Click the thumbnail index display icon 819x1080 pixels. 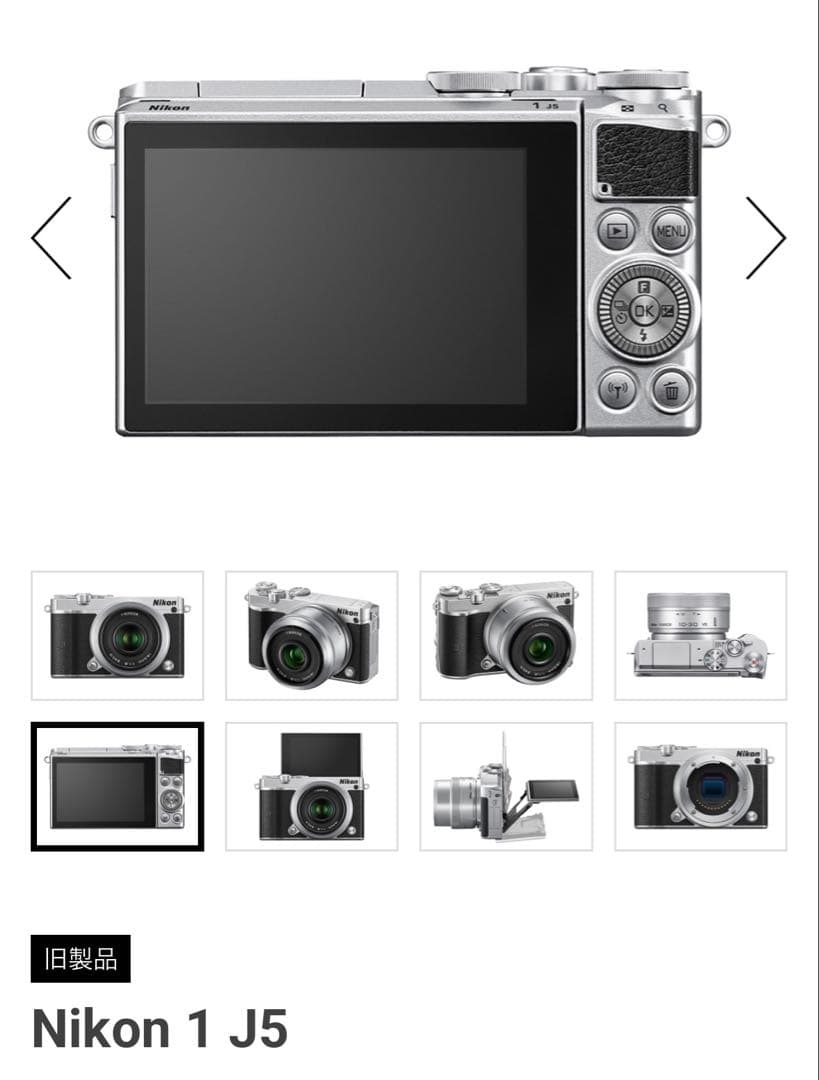click(x=627, y=108)
